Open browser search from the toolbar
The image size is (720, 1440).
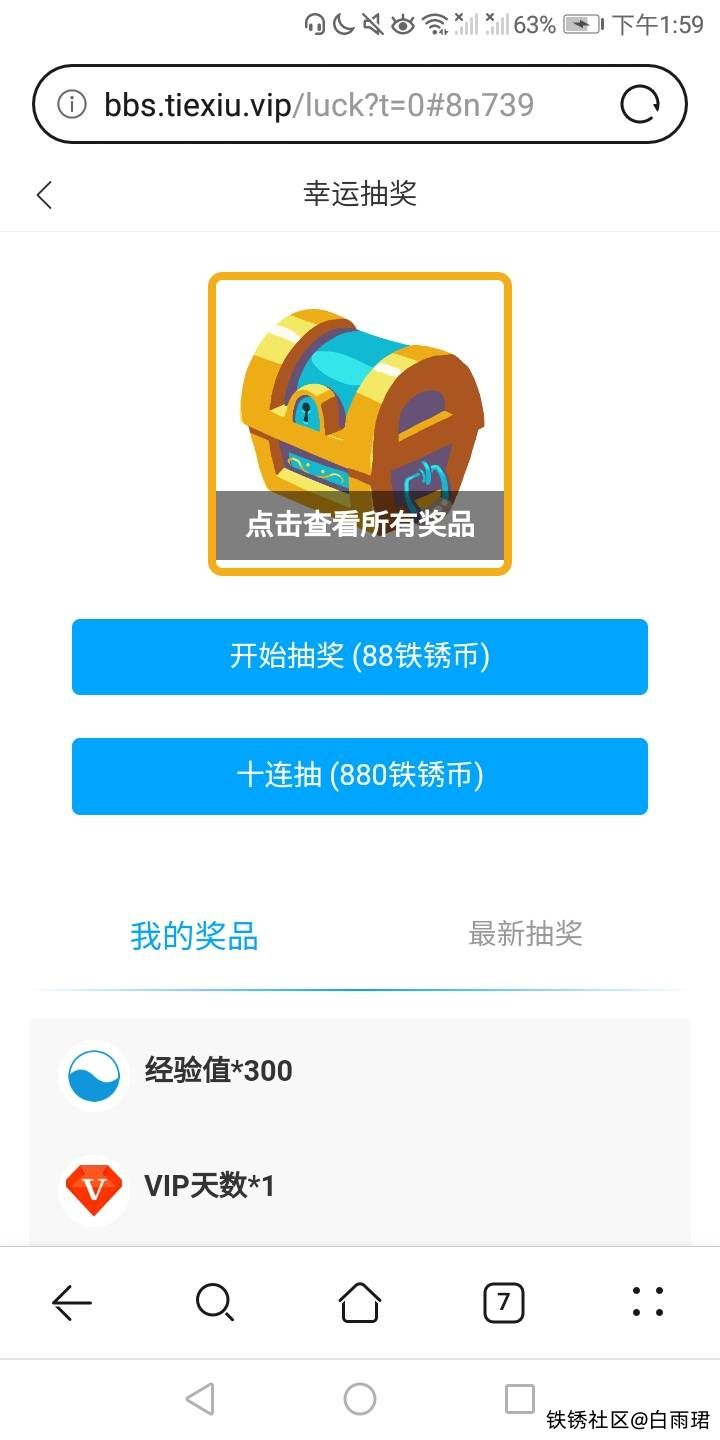pyautogui.click(x=215, y=1302)
